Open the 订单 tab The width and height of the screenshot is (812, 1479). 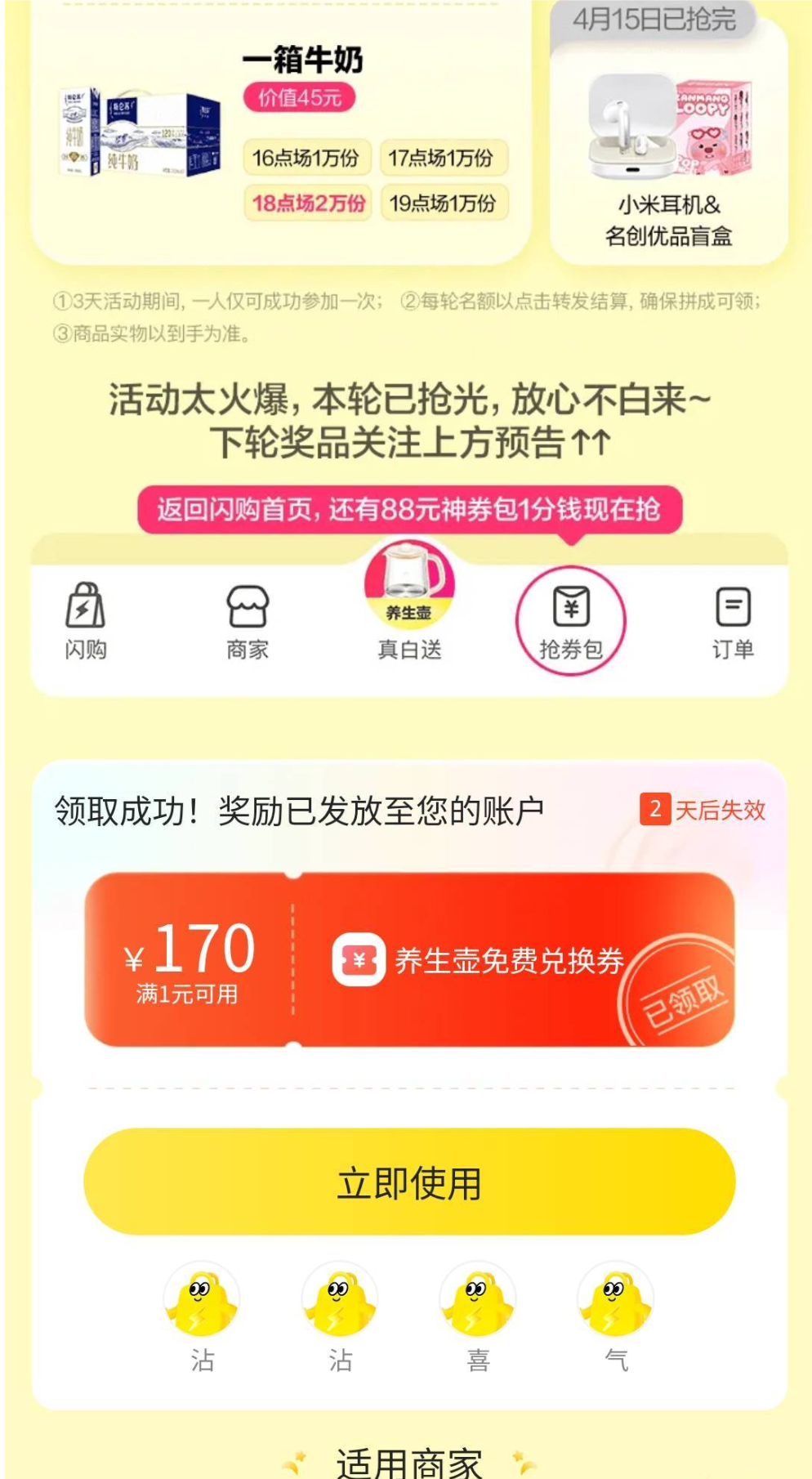tap(733, 621)
